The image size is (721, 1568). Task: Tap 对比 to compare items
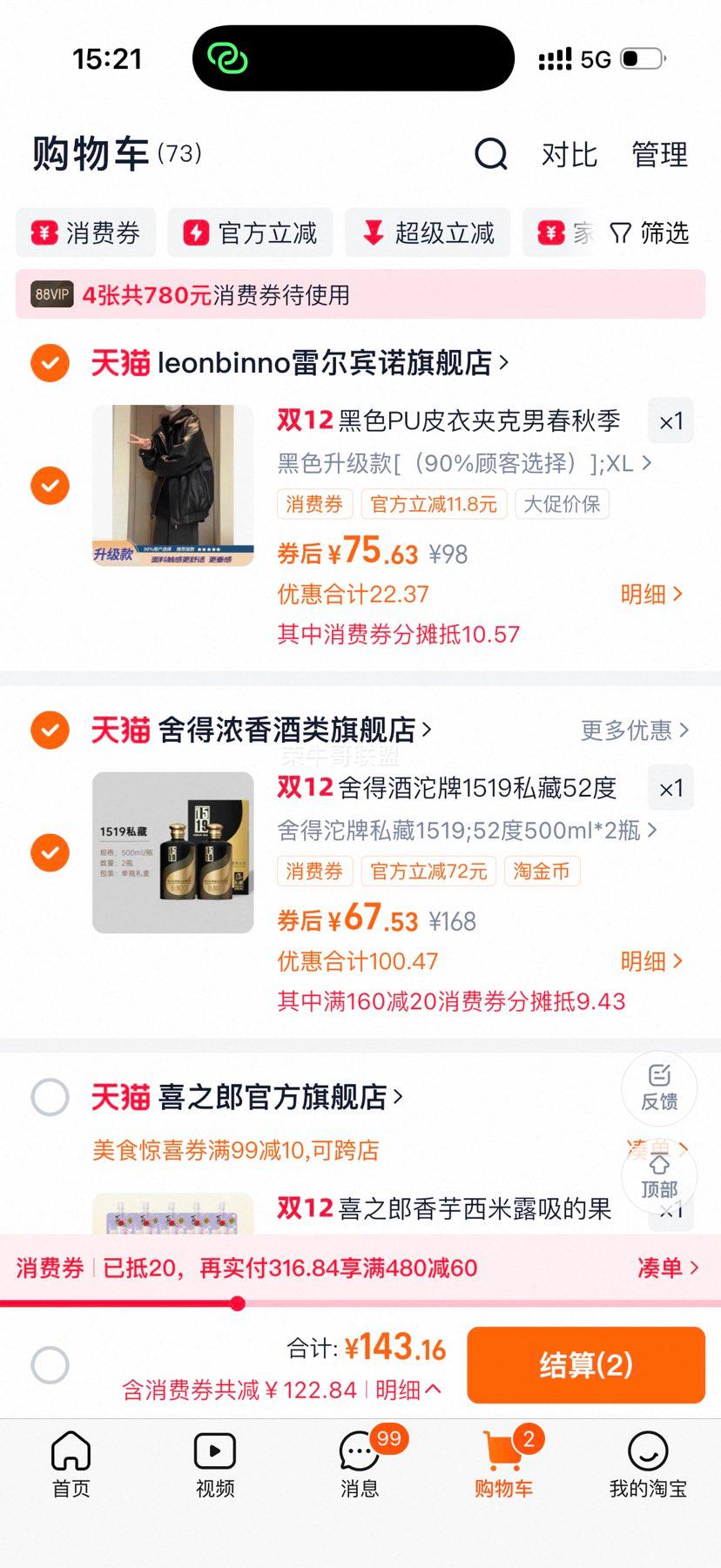click(569, 155)
